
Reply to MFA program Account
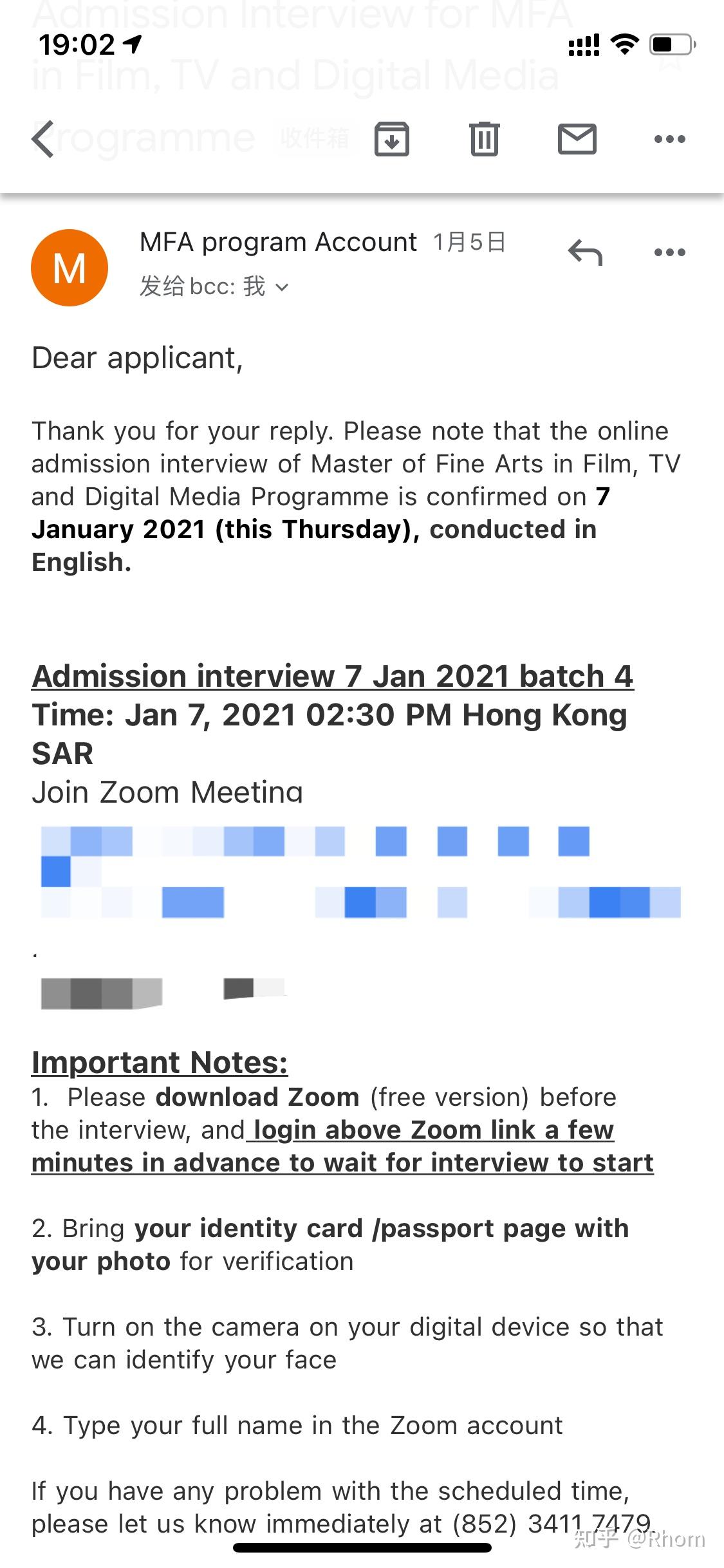point(585,252)
